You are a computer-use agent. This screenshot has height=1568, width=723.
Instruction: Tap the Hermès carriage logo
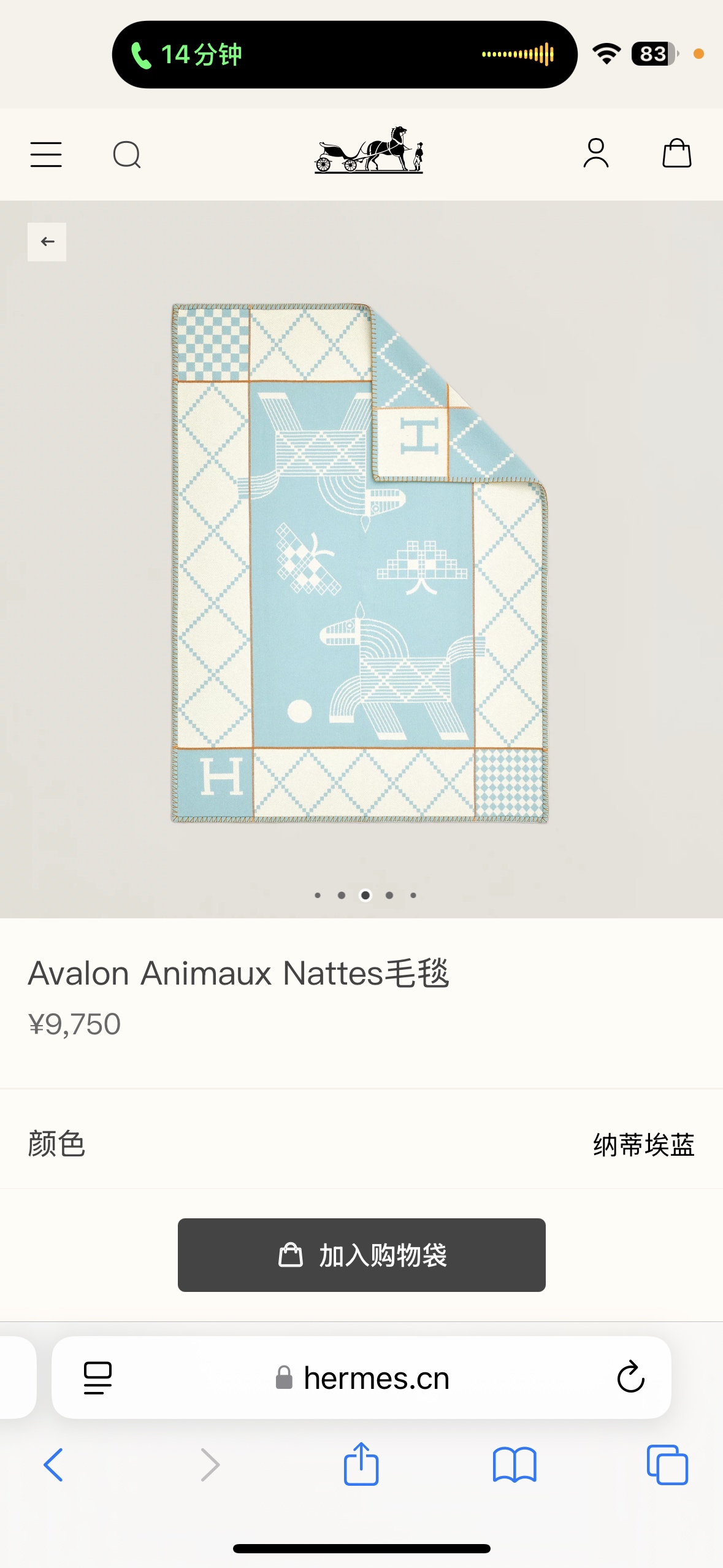(369, 150)
